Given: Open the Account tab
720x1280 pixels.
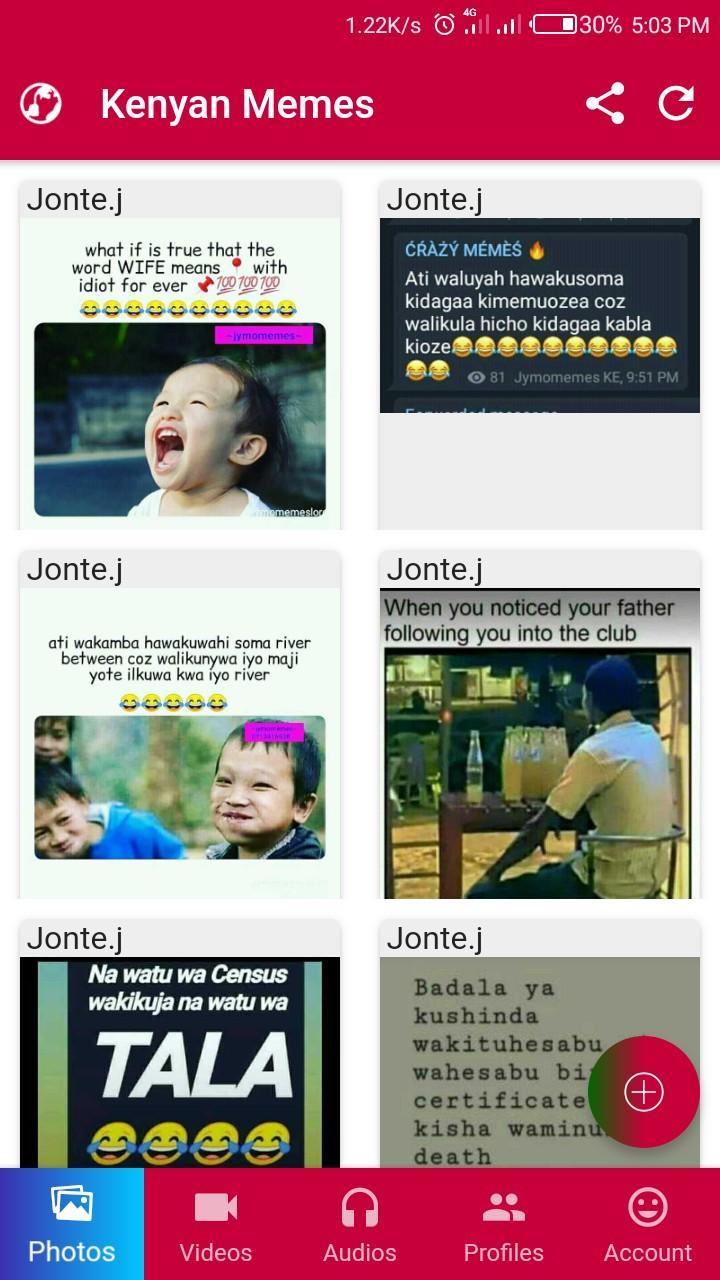Looking at the screenshot, I should (648, 1224).
